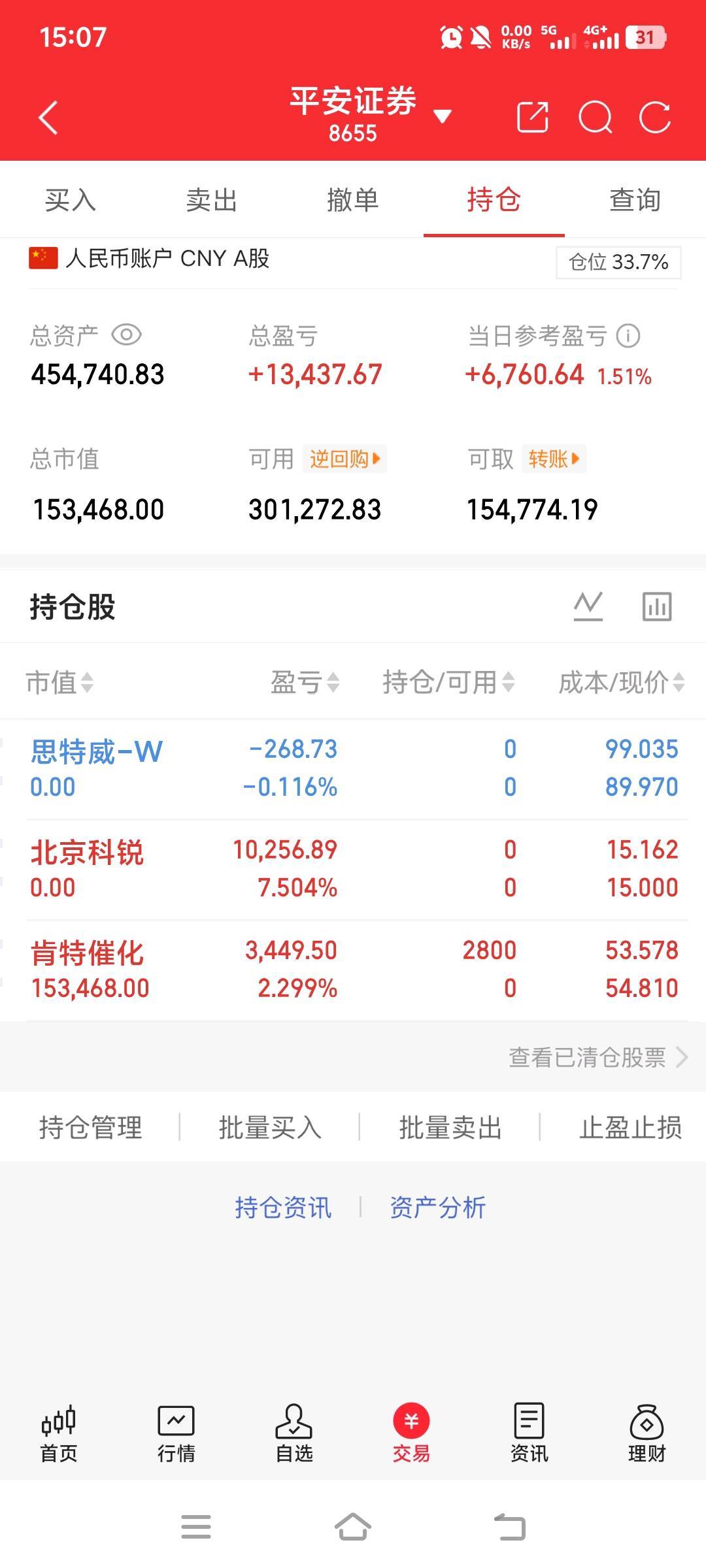706x1568 pixels.
Task: Switch to the 卖出 tab
Action: [212, 200]
